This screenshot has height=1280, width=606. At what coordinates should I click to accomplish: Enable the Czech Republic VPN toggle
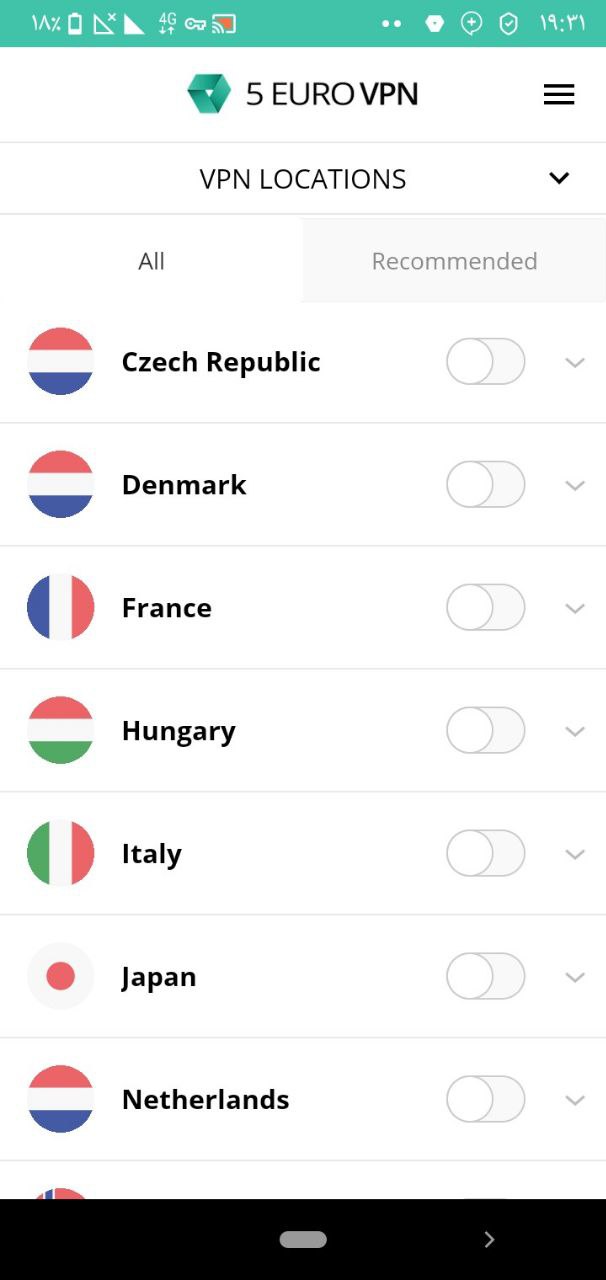click(x=485, y=362)
